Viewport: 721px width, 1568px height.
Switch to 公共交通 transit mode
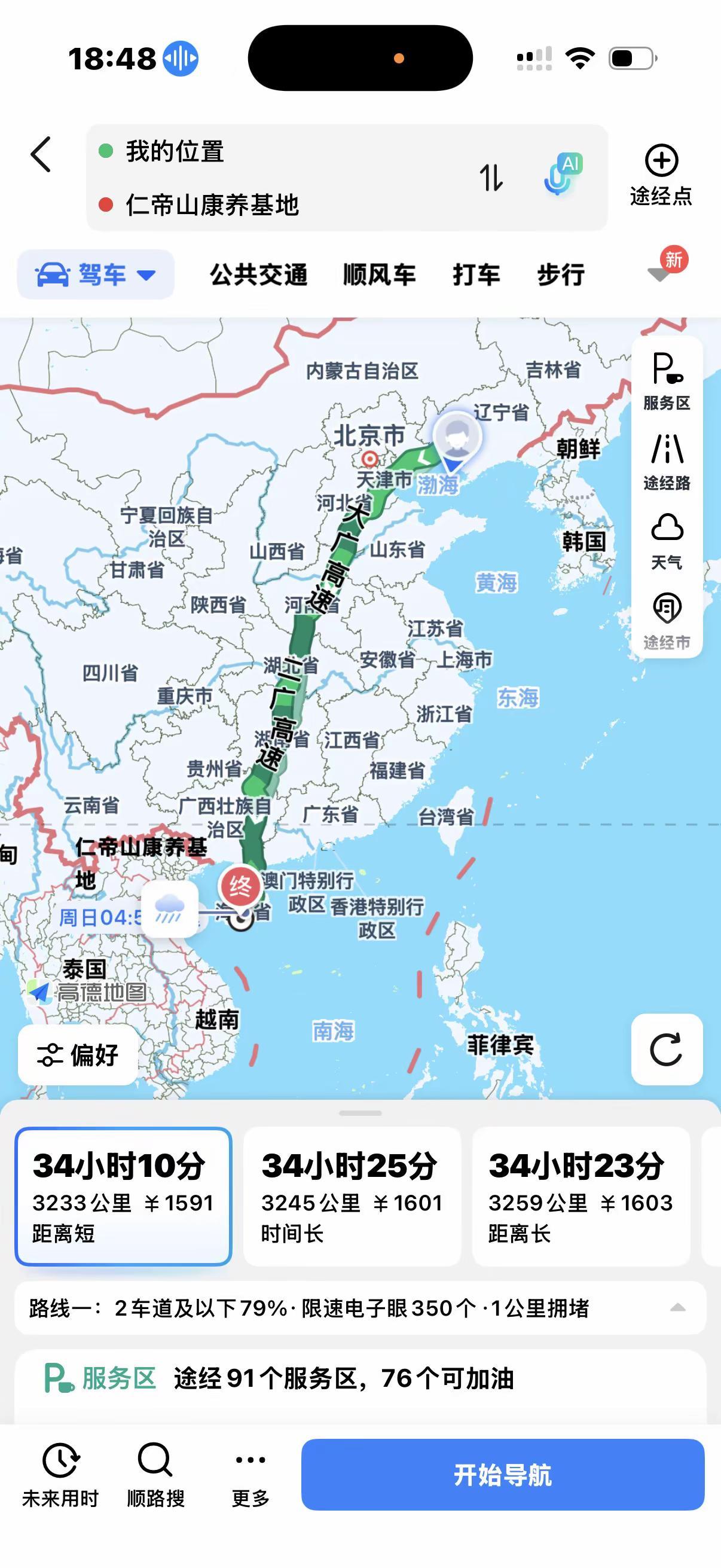[x=259, y=274]
